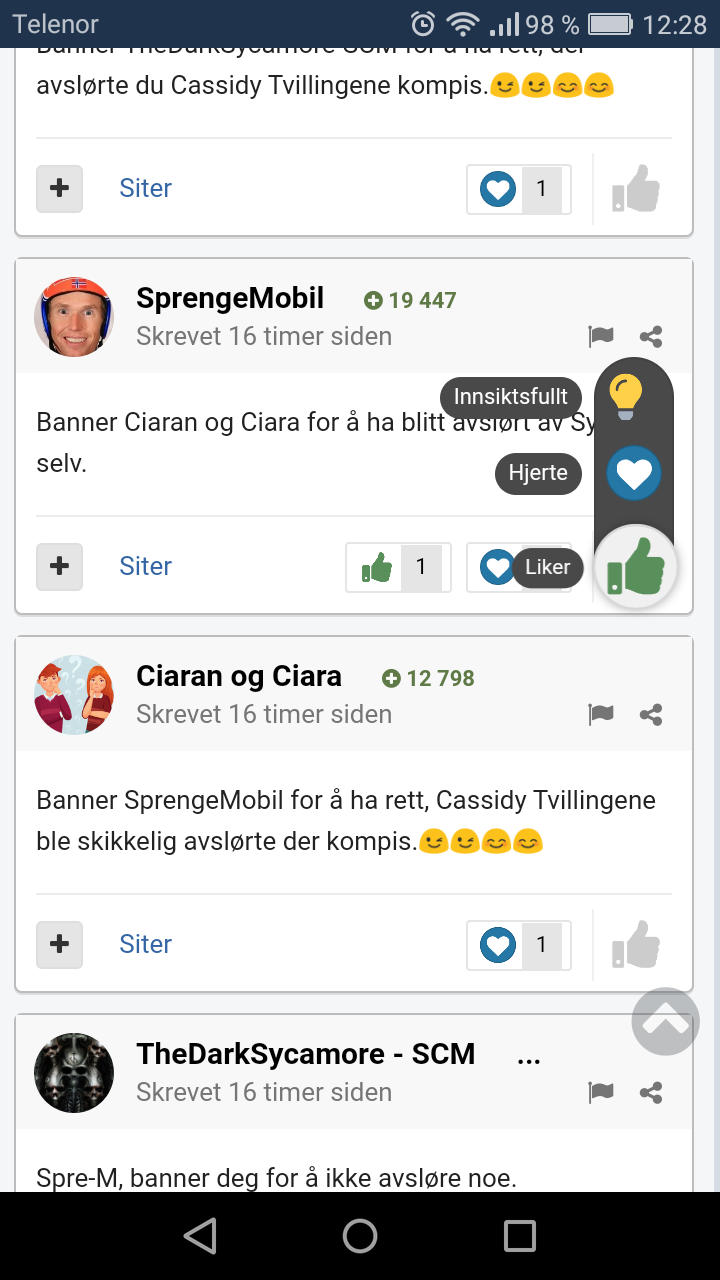Open Ciaran og Ciara's profile name
The width and height of the screenshot is (720, 1280).
(239, 676)
